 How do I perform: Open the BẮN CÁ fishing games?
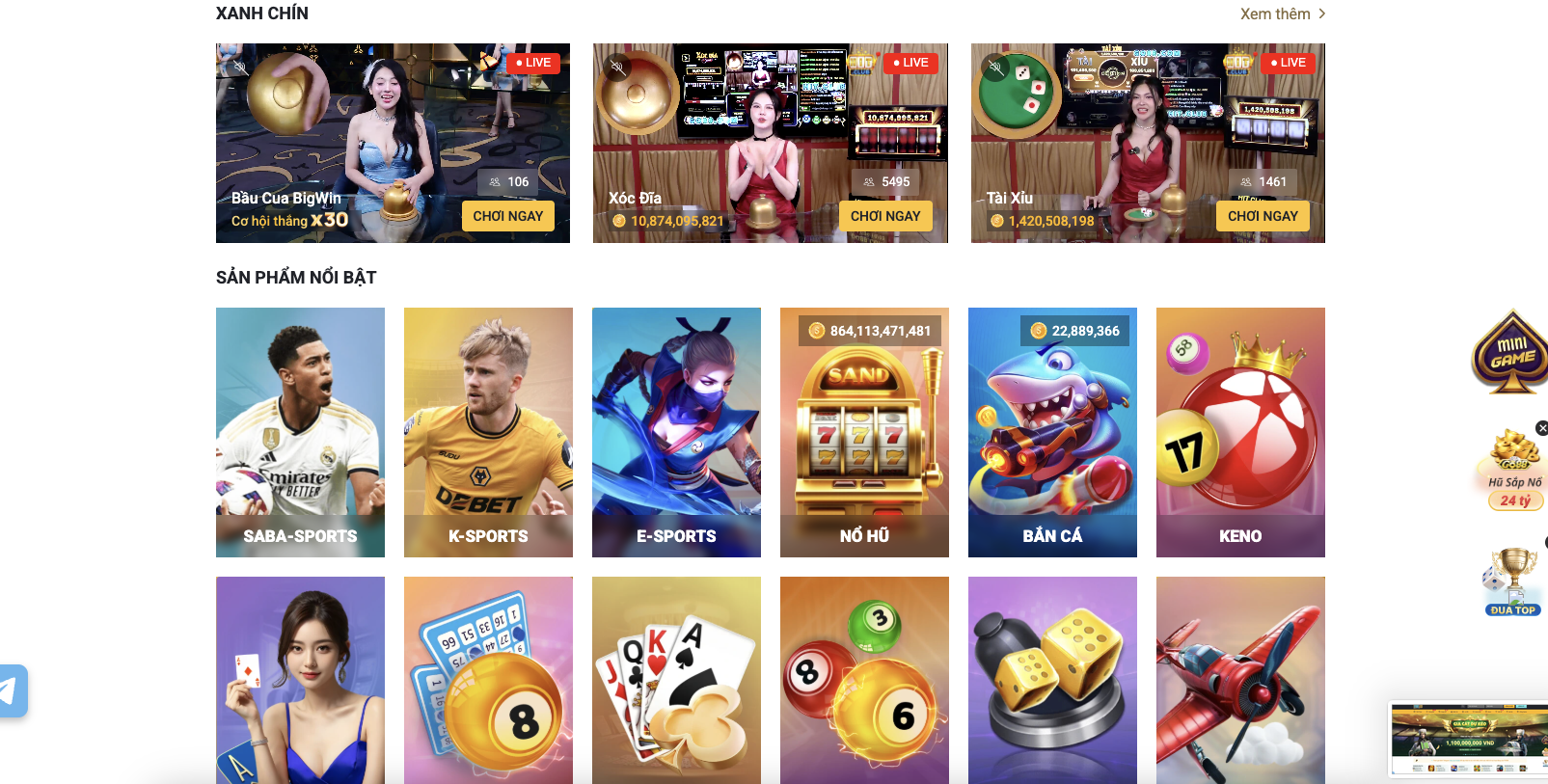(x=1052, y=432)
